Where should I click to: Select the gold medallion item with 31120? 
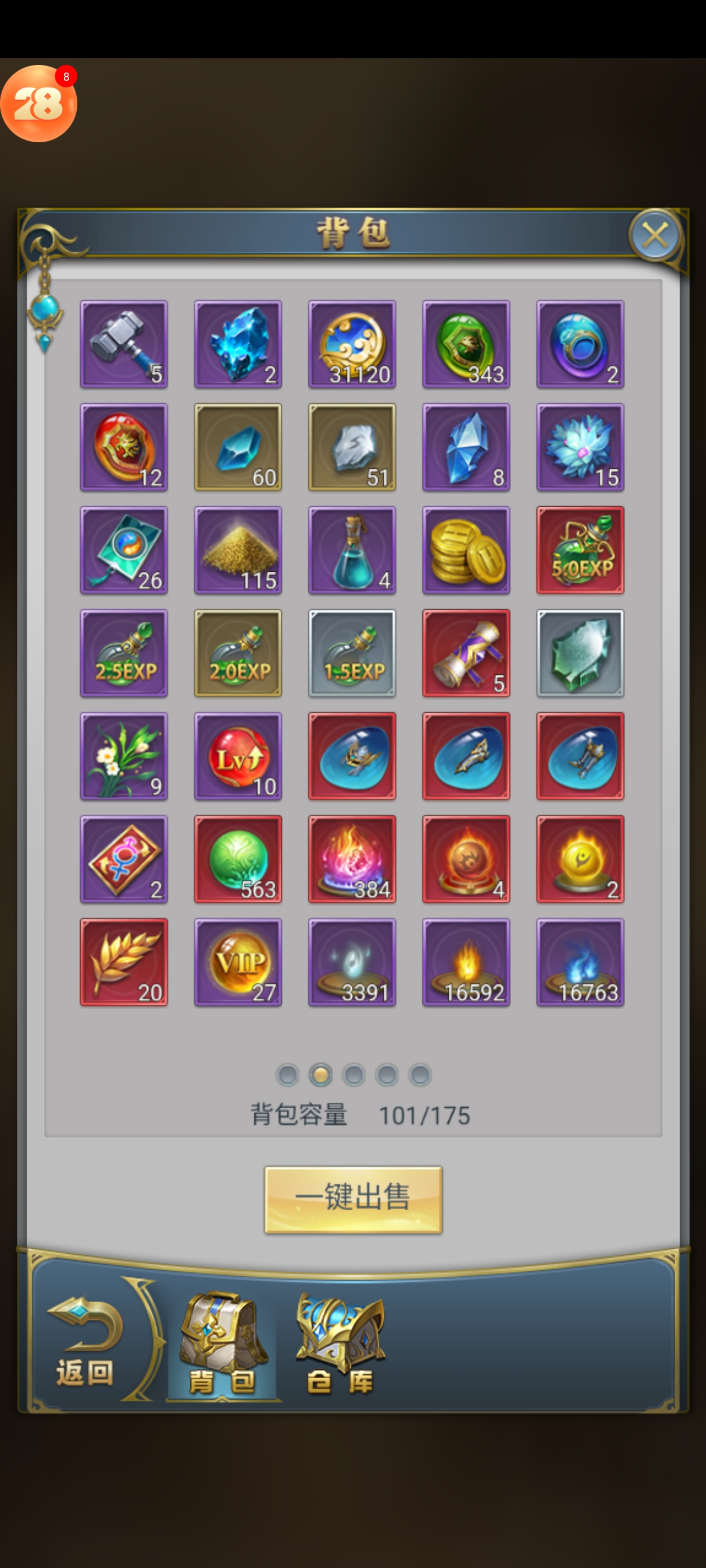[352, 344]
